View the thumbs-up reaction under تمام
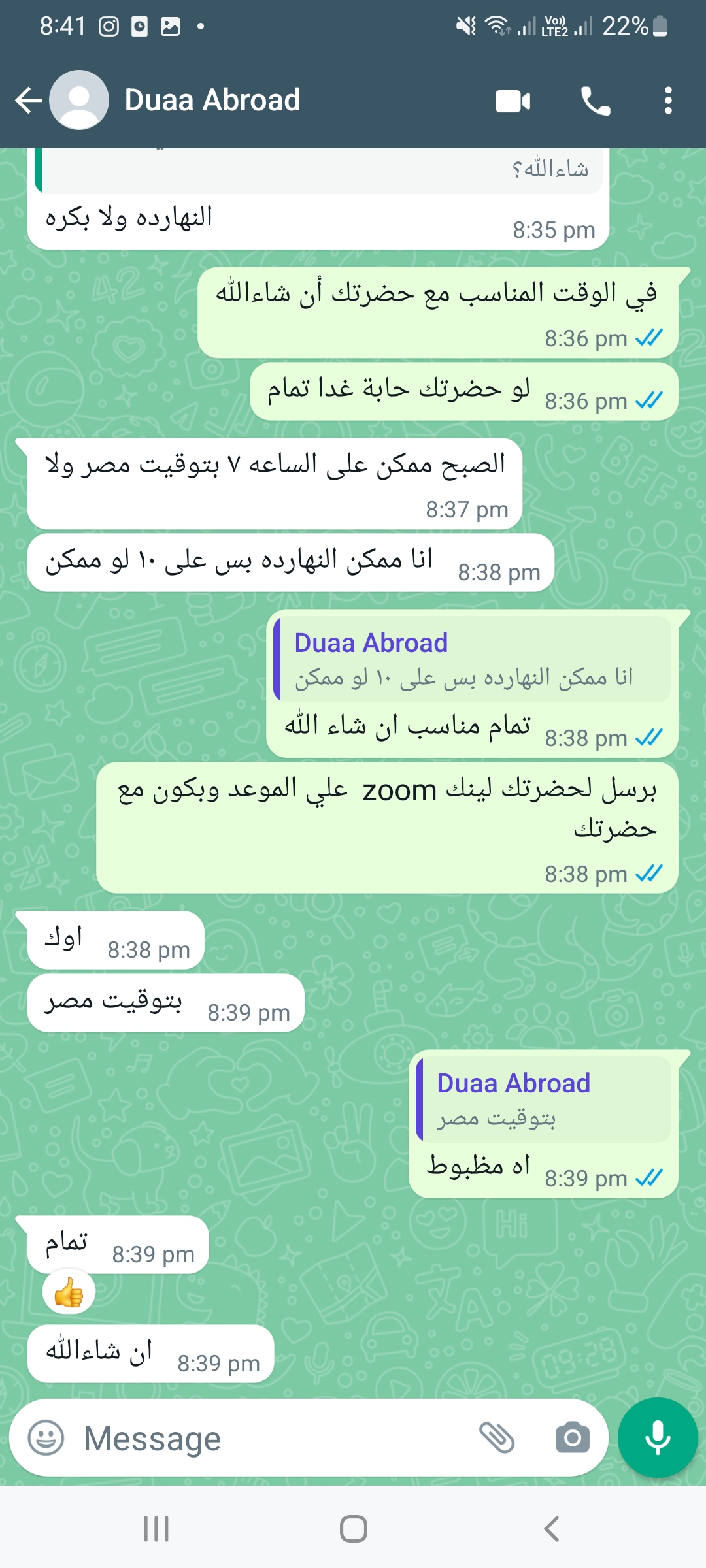The width and height of the screenshot is (706, 1568). tap(69, 1292)
